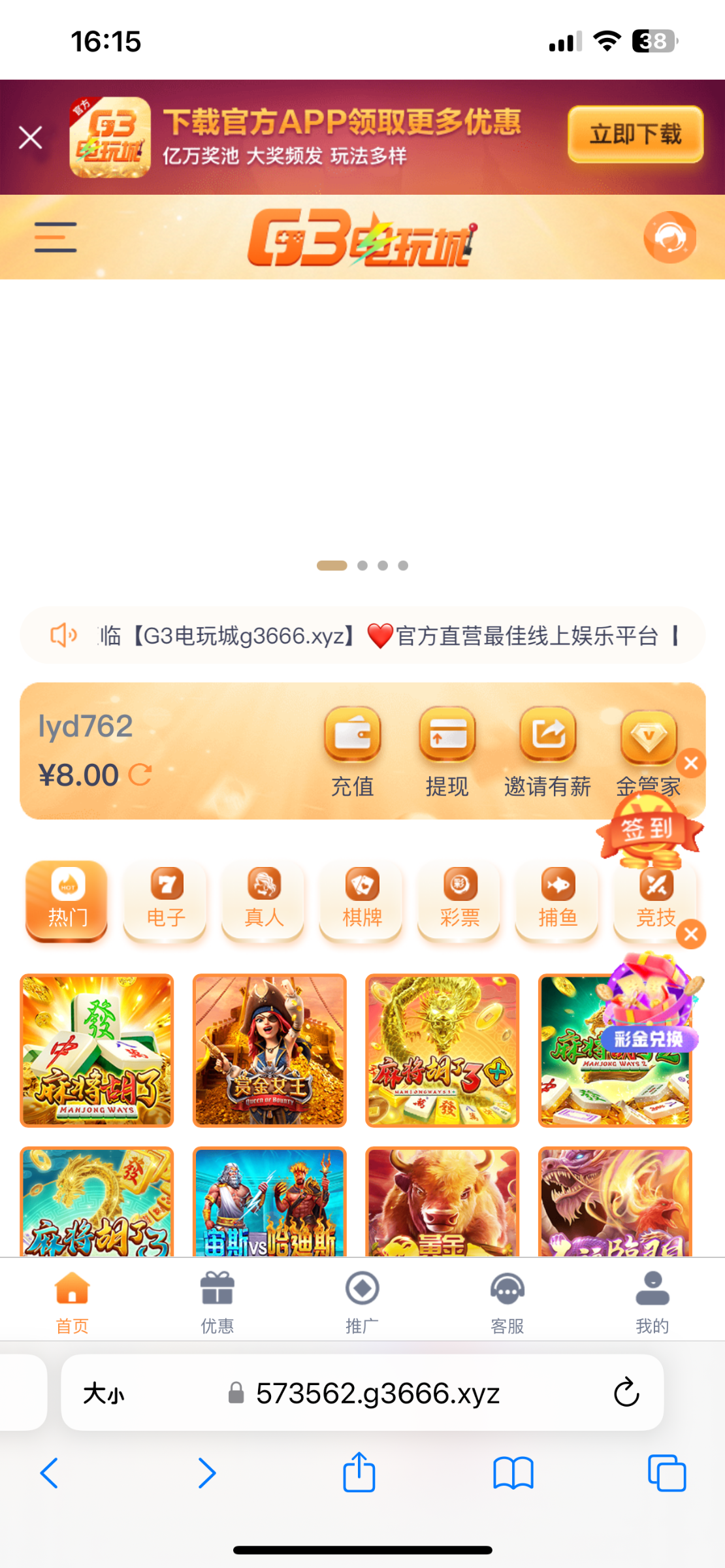Select the 真人 live category
Image resolution: width=725 pixels, height=1568 pixels.
264,900
